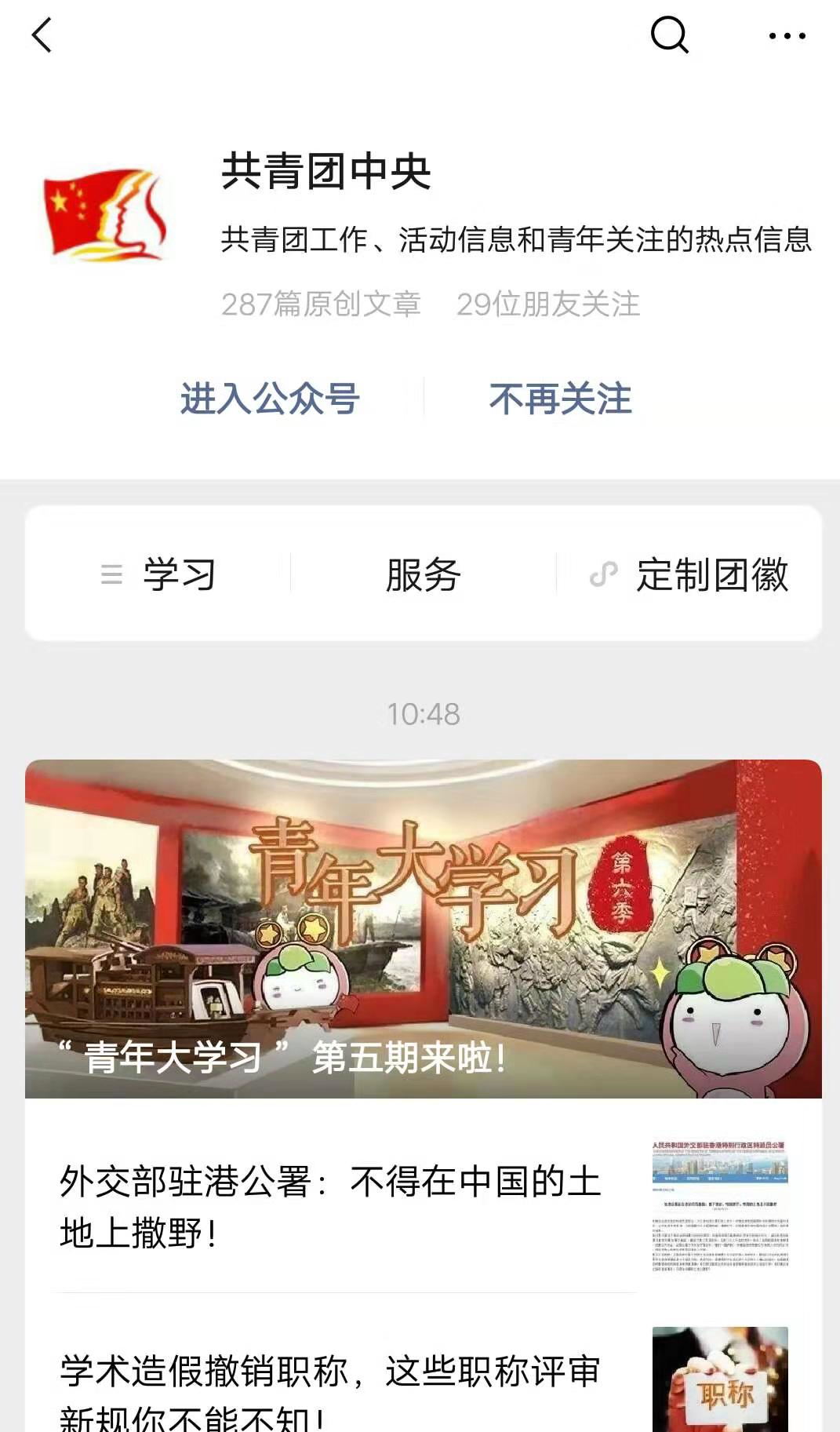Open the three-dot overflow menu
840x1432 pixels.
point(787,36)
